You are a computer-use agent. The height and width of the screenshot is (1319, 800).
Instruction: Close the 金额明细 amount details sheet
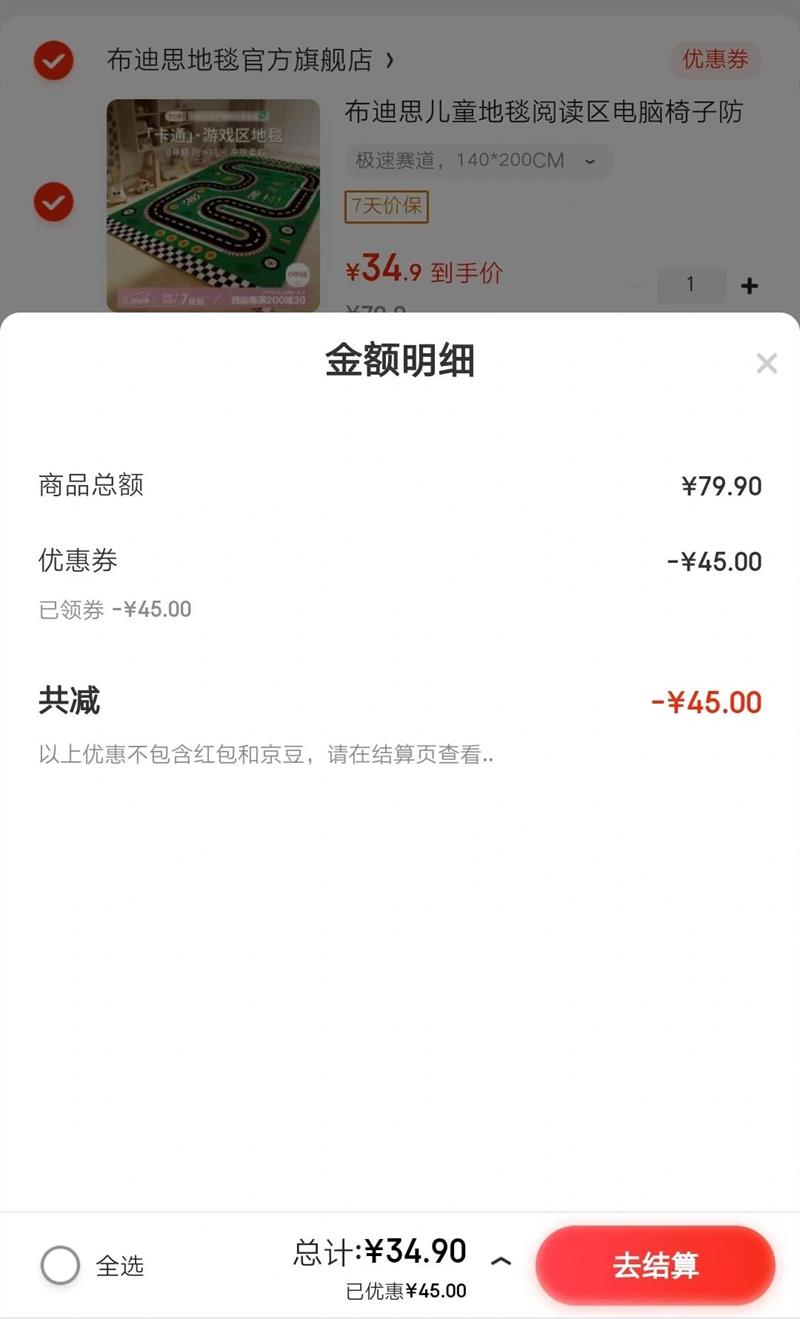click(767, 363)
